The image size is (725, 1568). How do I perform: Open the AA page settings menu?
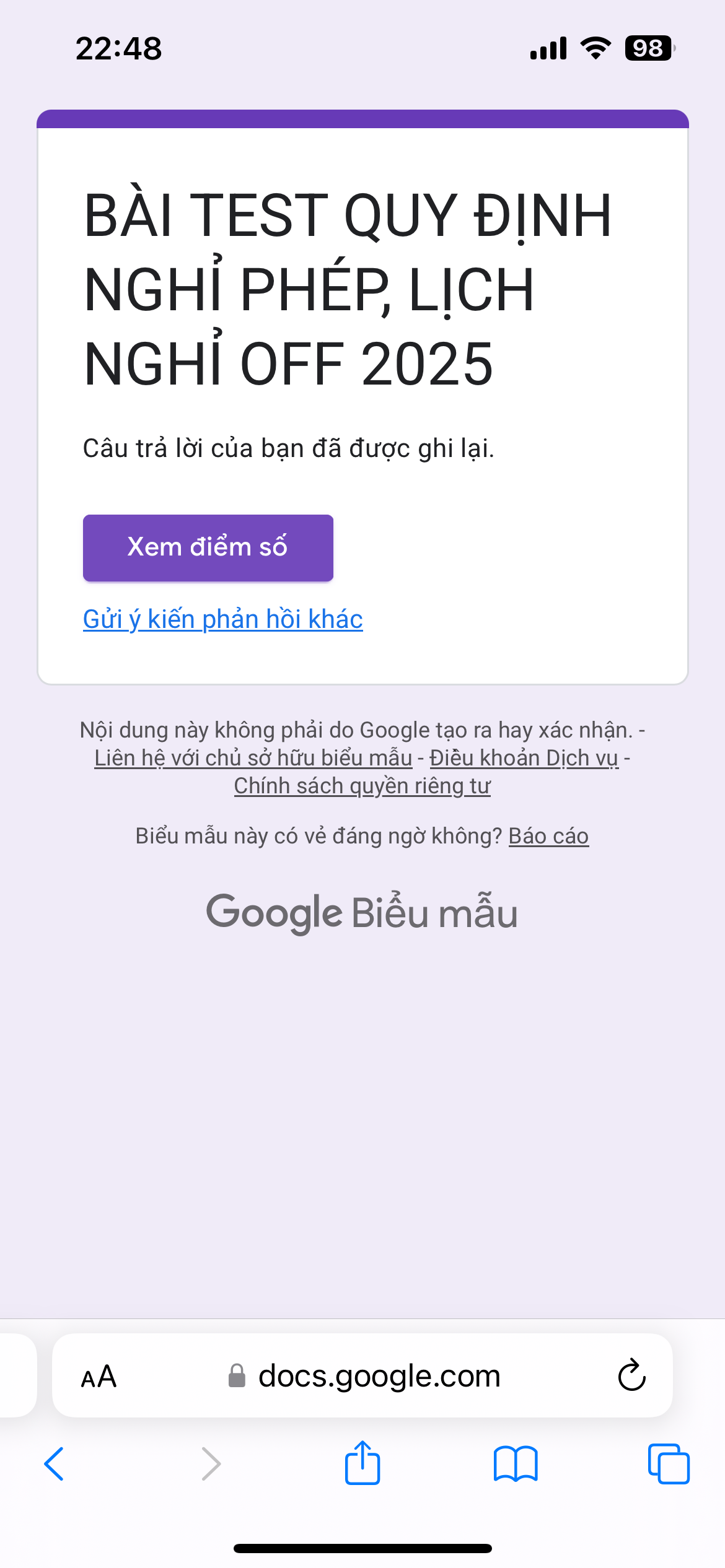pos(99,1377)
